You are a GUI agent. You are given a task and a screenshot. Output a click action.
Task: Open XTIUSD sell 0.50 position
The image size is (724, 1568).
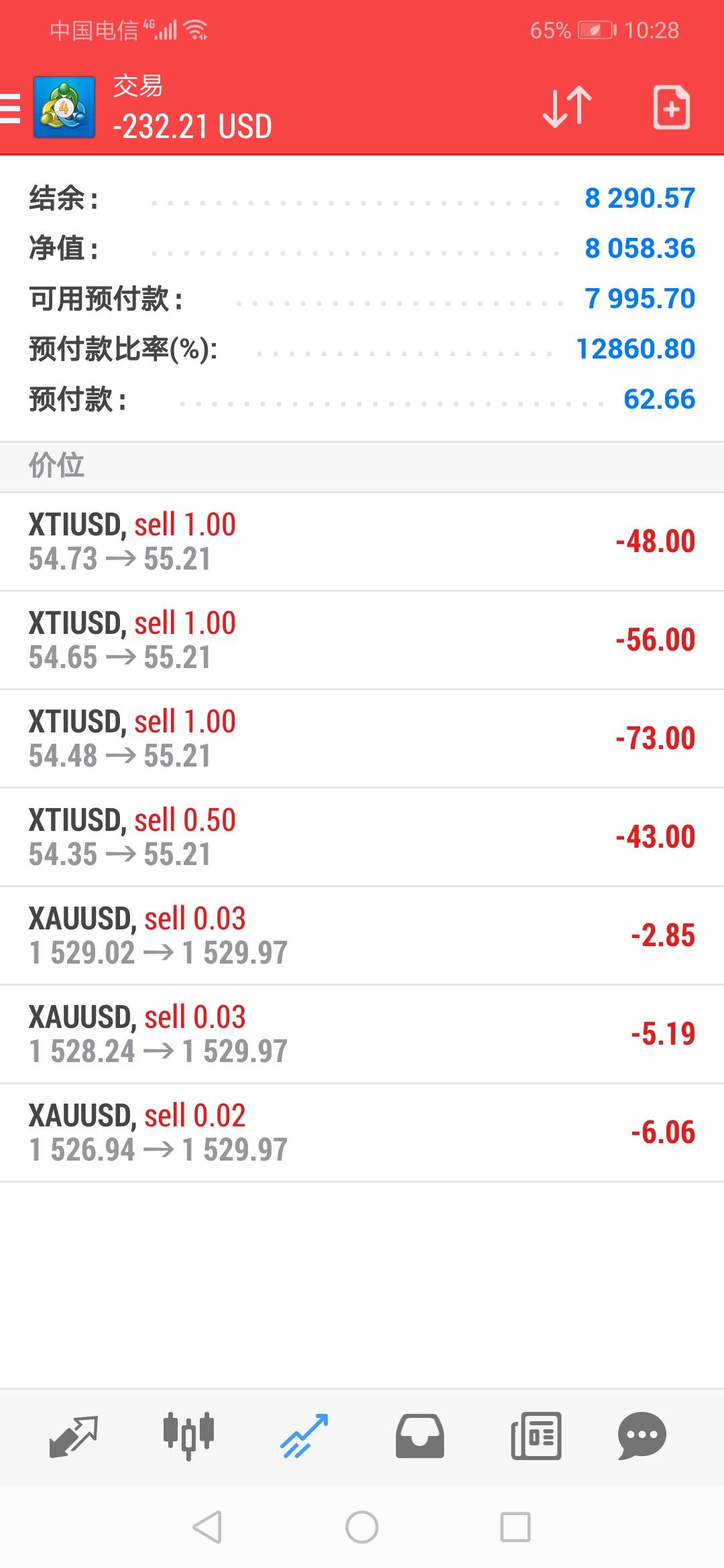pos(362,837)
